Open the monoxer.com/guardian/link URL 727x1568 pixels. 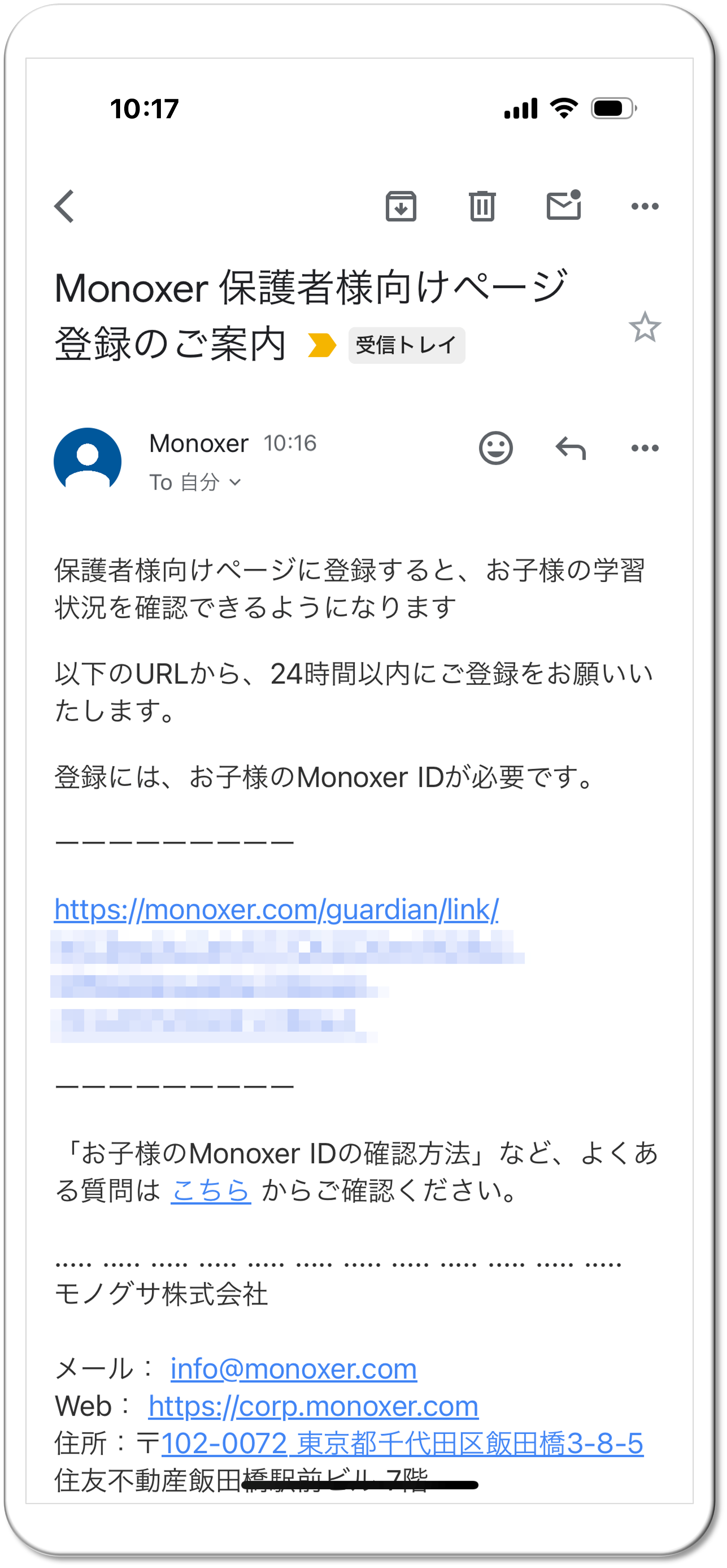[x=277, y=909]
